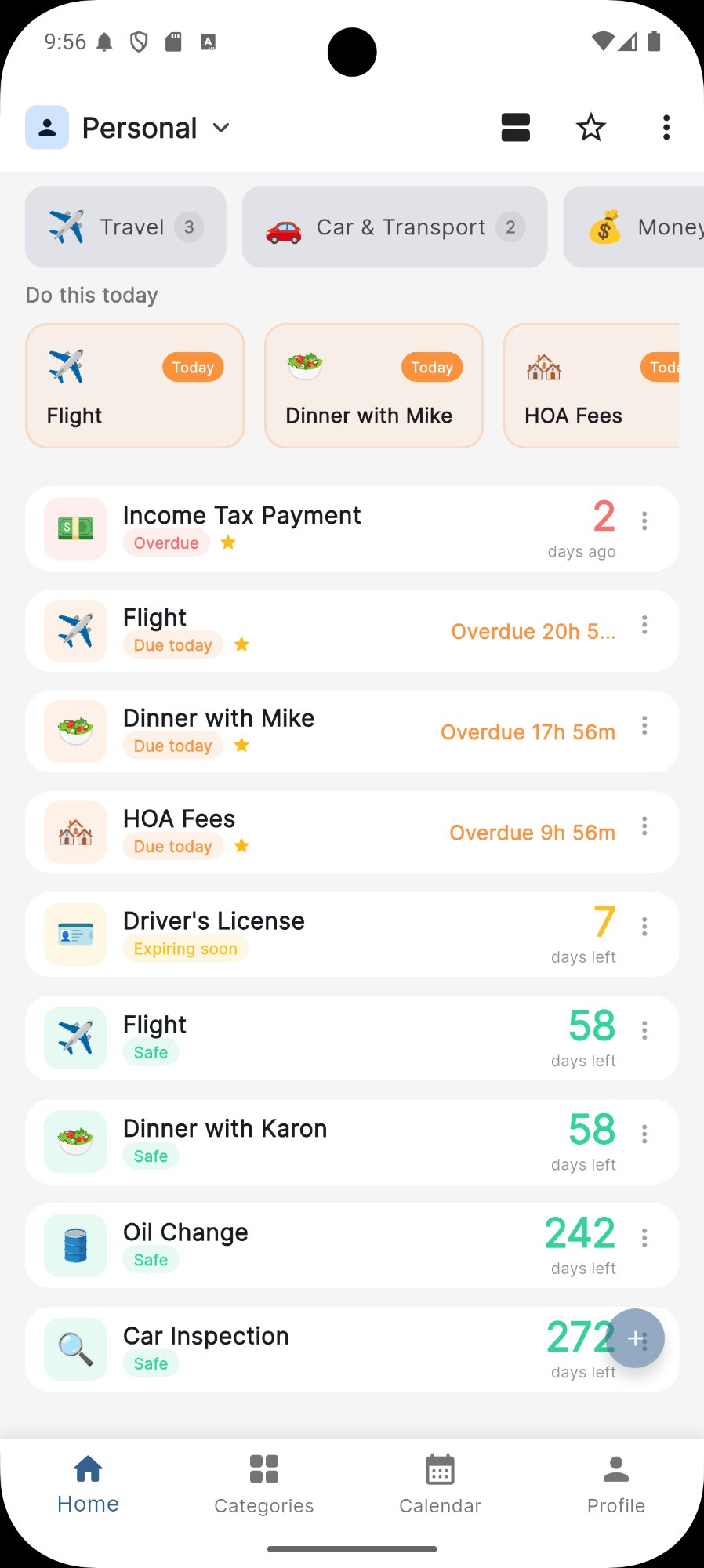Open options for Driver's License

644,927
